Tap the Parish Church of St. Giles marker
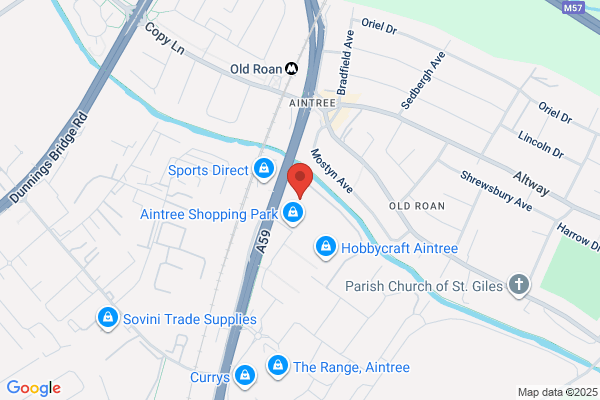The height and width of the screenshot is (400, 600). pos(519,285)
